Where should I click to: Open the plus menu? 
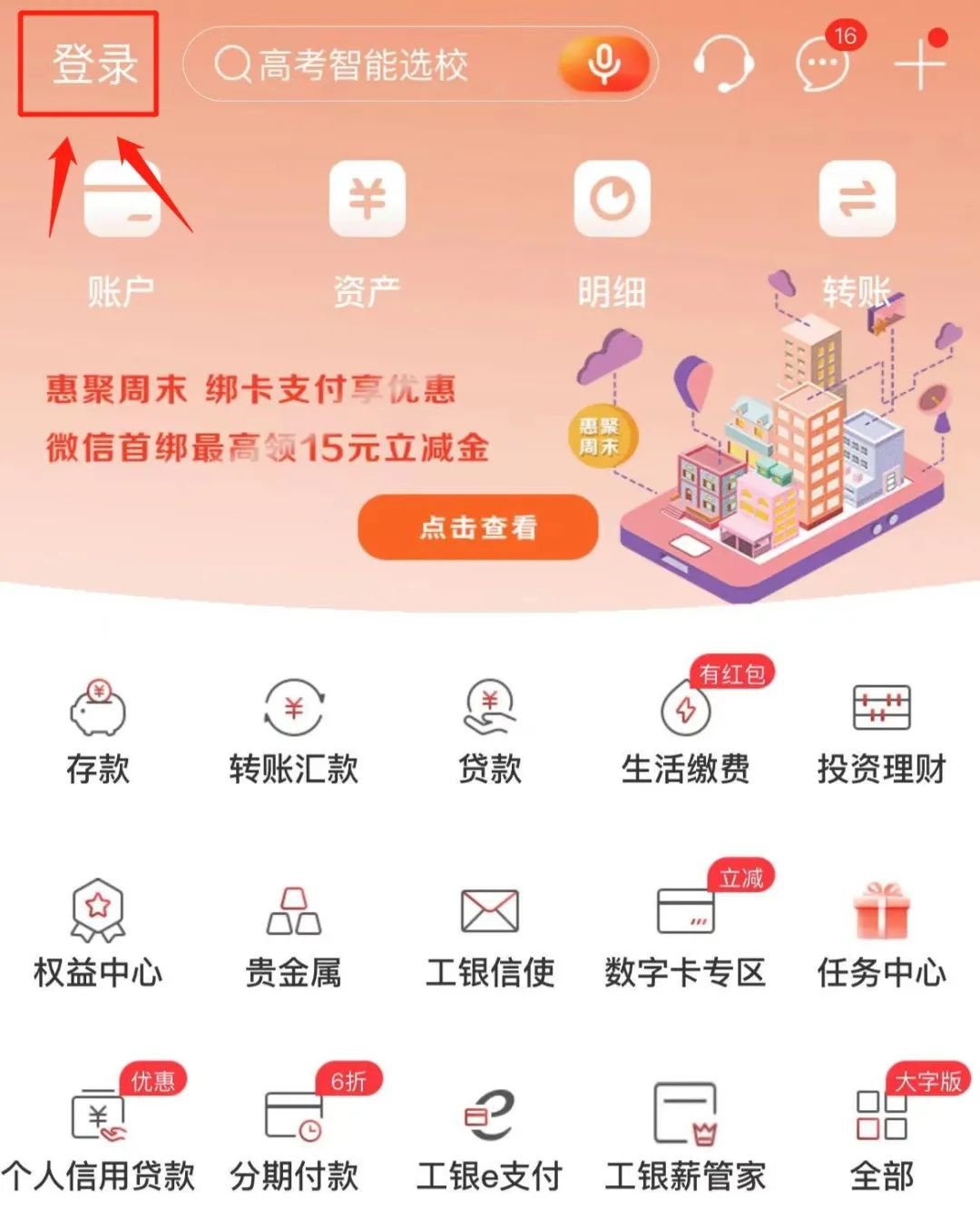(920, 64)
